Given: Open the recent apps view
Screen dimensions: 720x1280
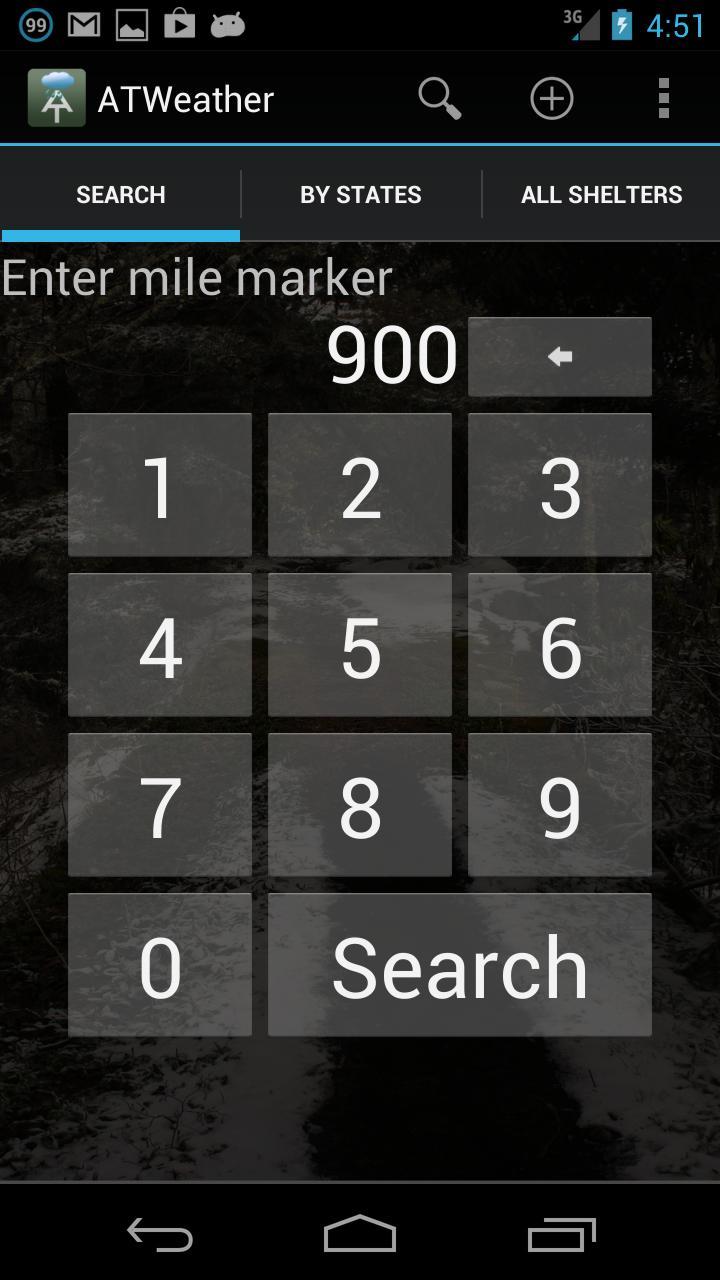Looking at the screenshot, I should point(561,1236).
